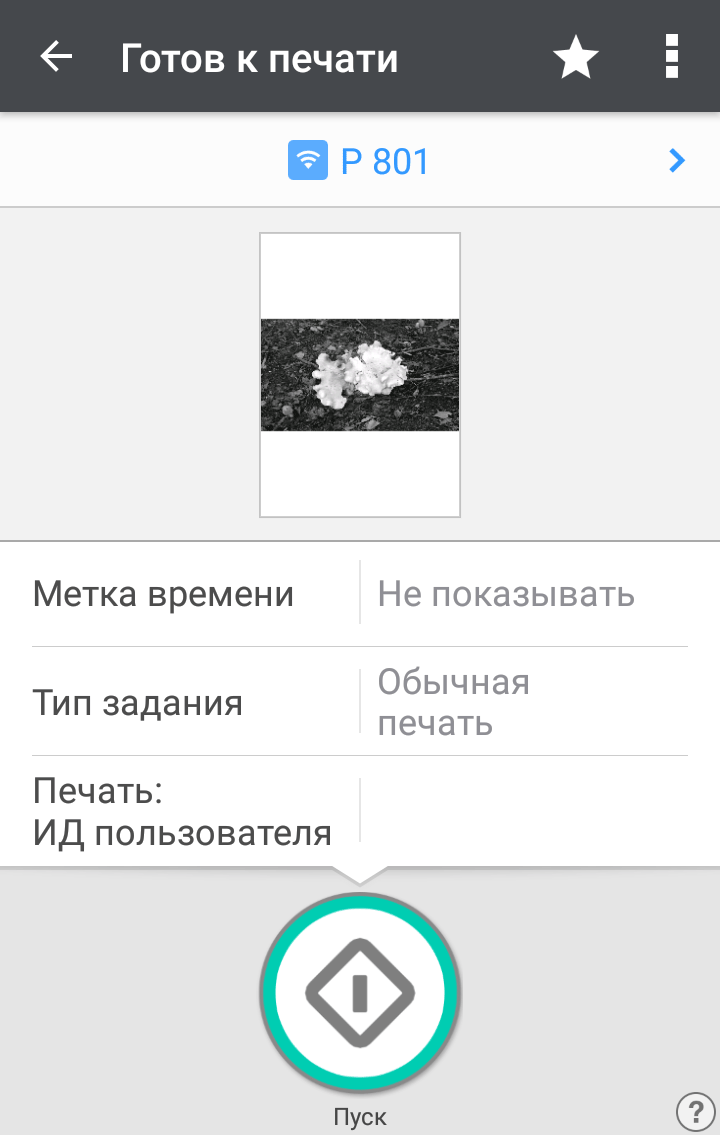Screen dimensions: 720x1135
Task: Start printing with the Пуск button
Action: [360, 990]
